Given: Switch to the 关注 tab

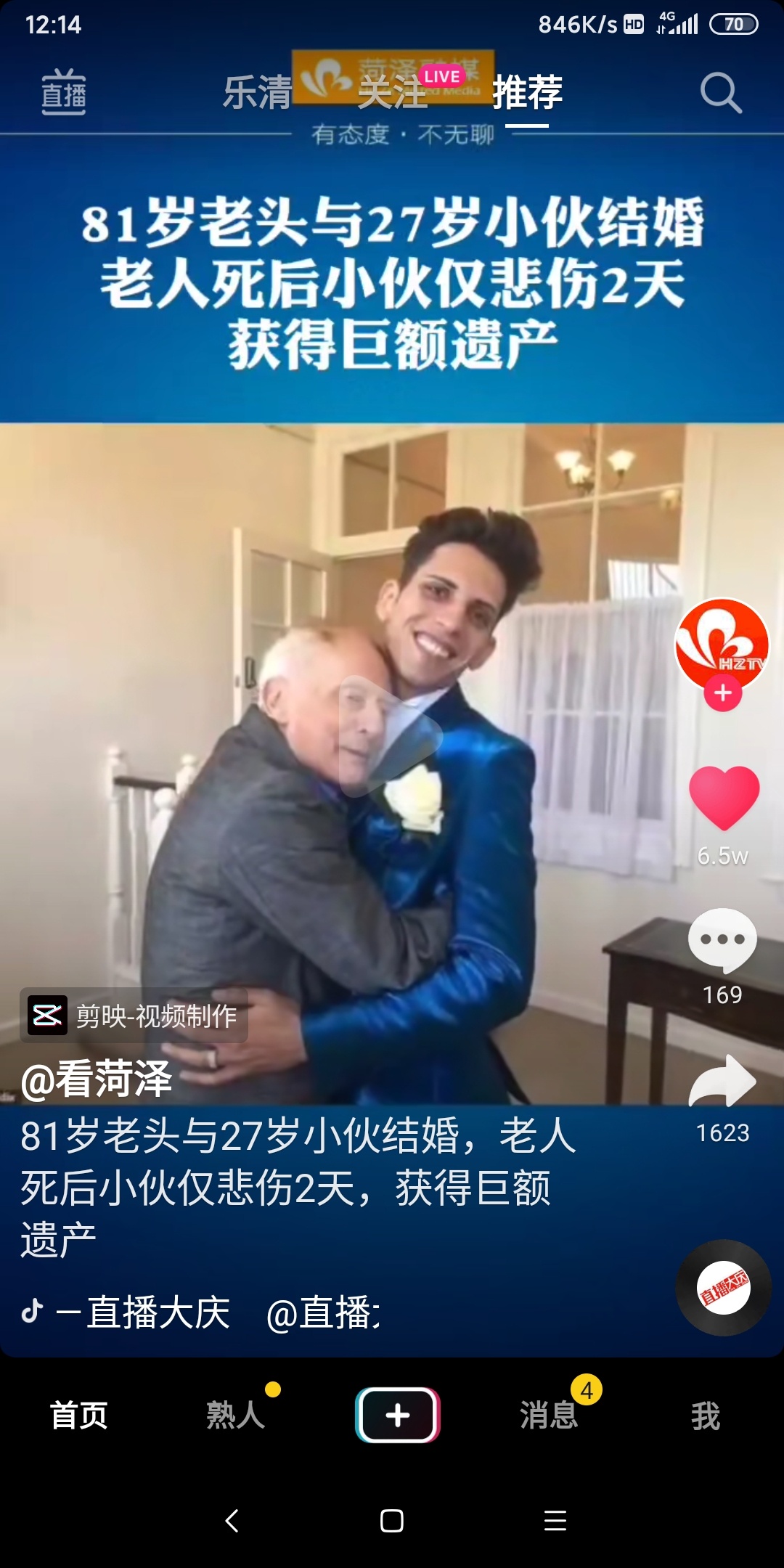Looking at the screenshot, I should (393, 93).
